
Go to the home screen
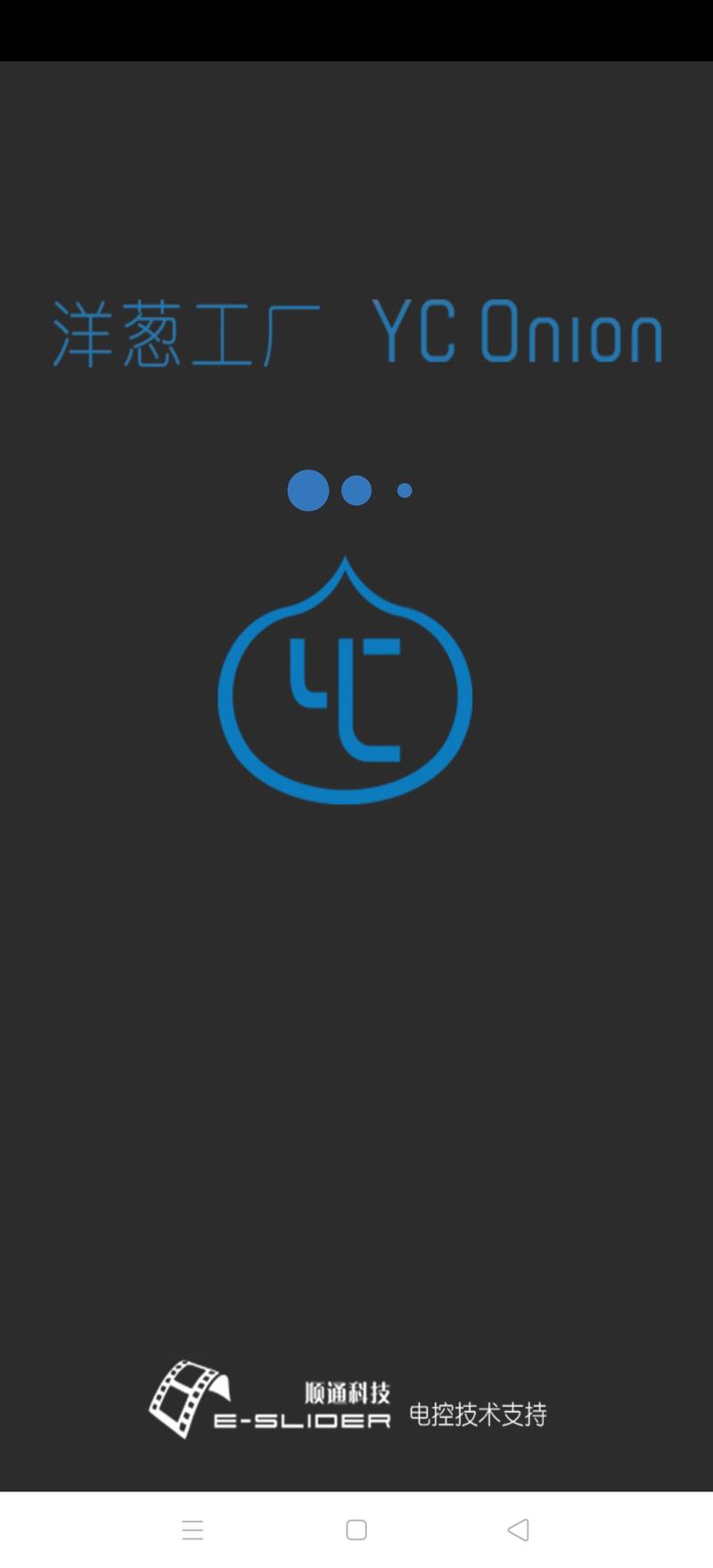click(x=356, y=1530)
